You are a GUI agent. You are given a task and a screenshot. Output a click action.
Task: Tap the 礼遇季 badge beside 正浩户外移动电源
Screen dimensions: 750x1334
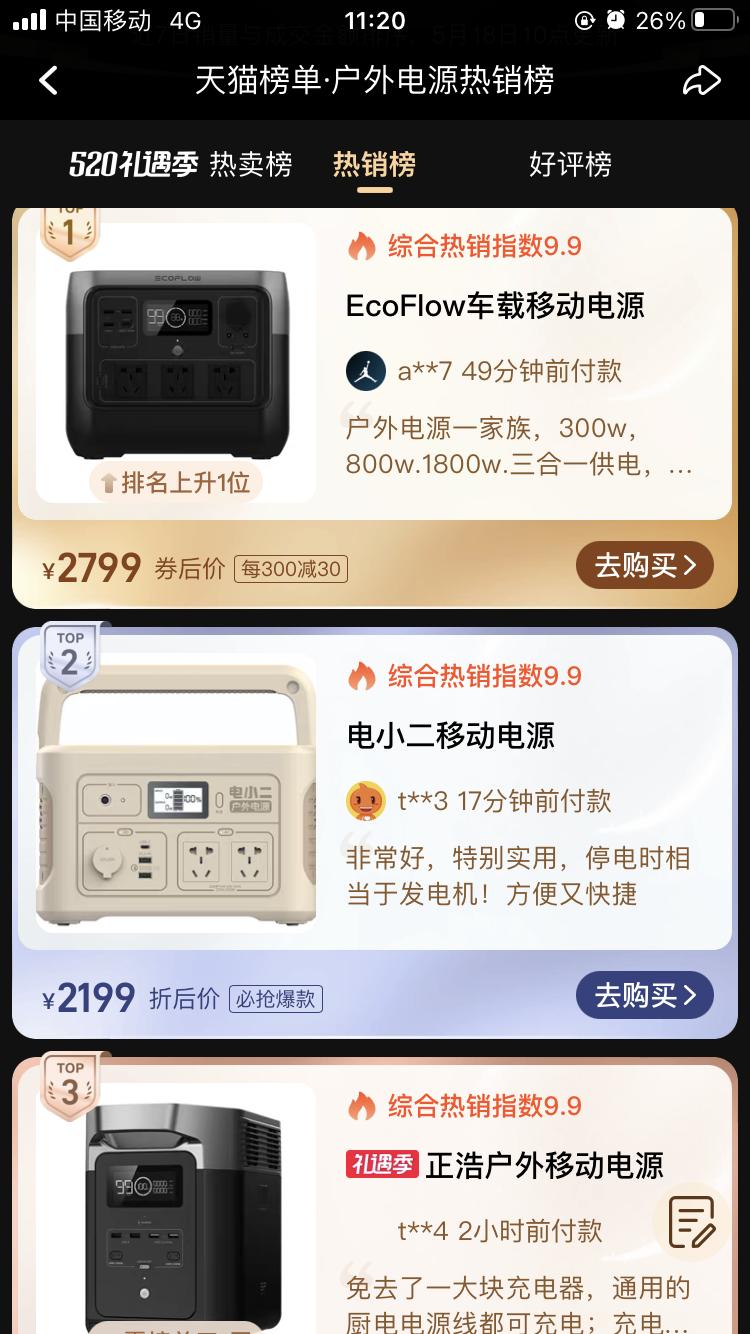[381, 1166]
